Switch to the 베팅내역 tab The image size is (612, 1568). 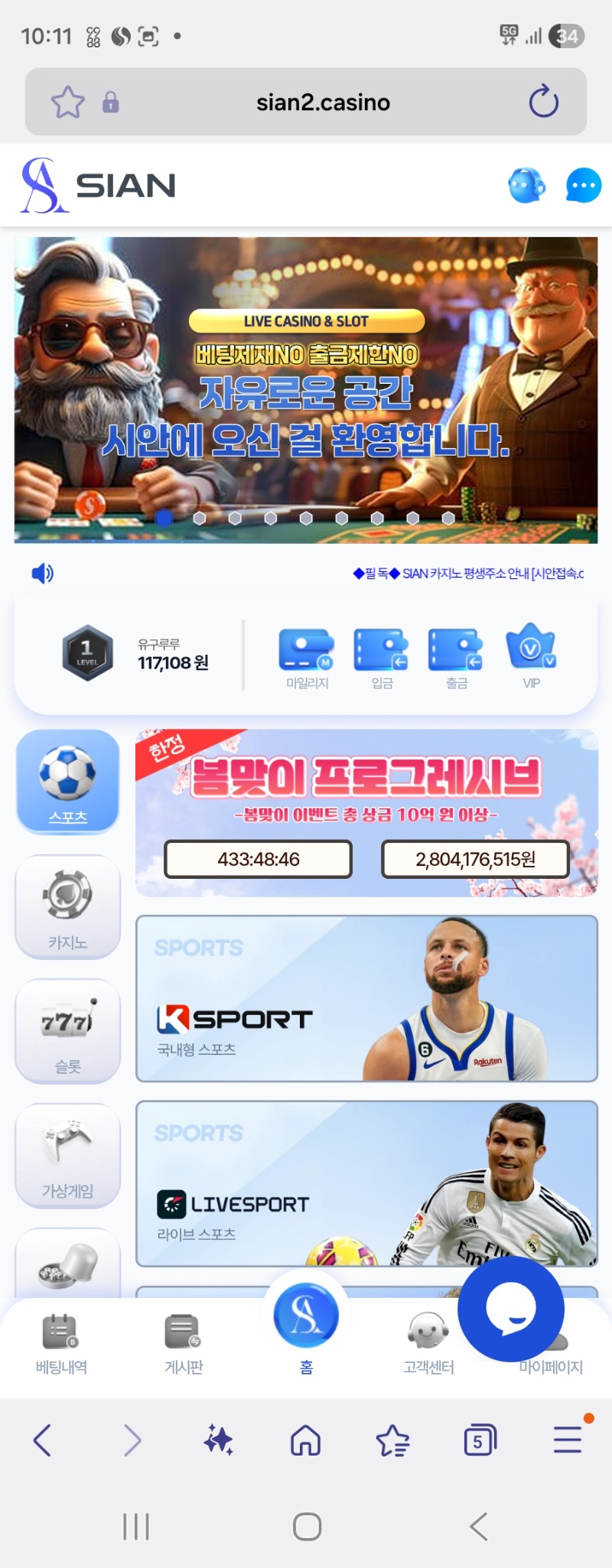(61, 1345)
